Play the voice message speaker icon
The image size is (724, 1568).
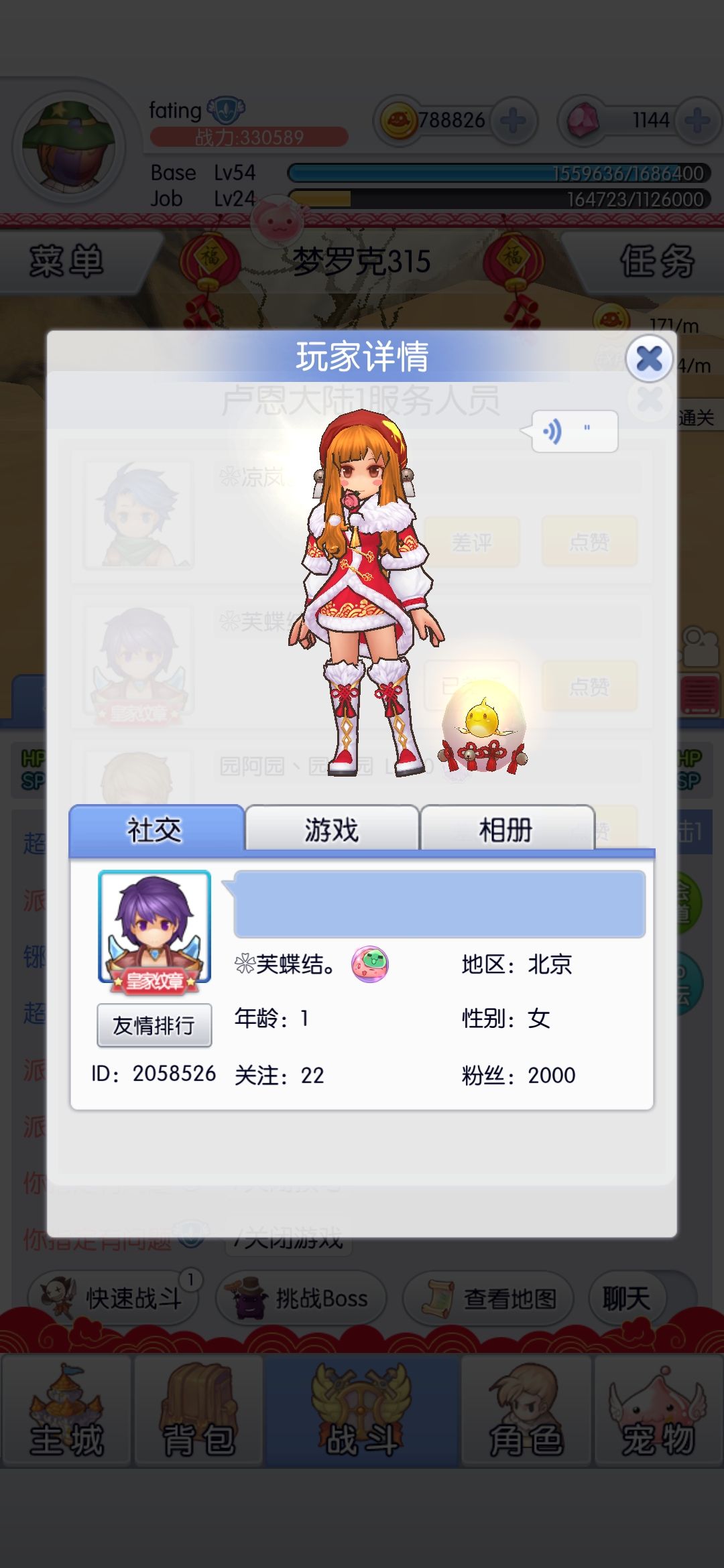[x=553, y=432]
